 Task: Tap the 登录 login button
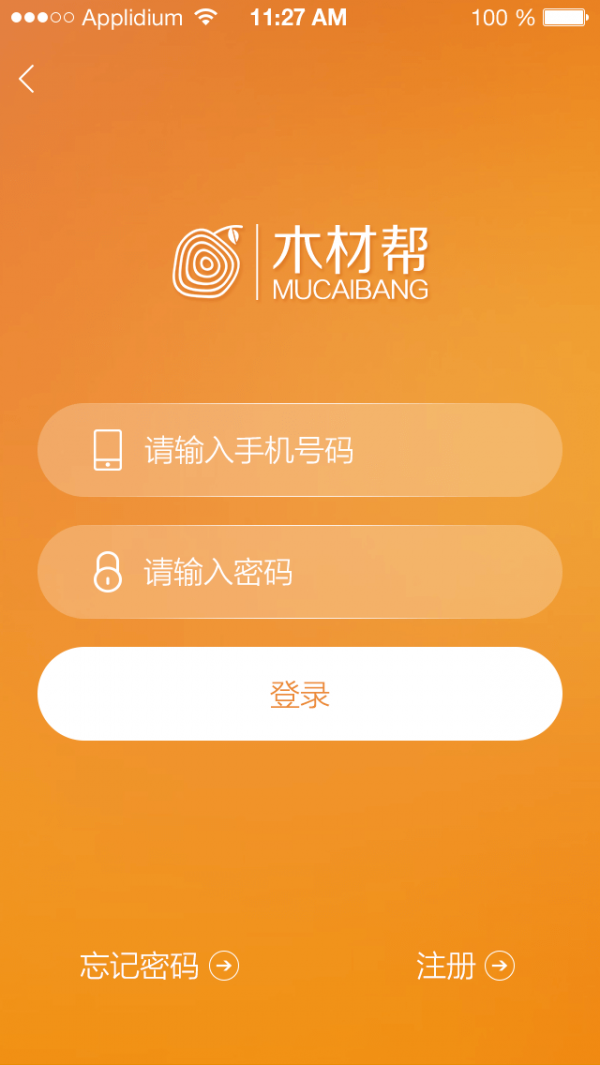[300, 694]
